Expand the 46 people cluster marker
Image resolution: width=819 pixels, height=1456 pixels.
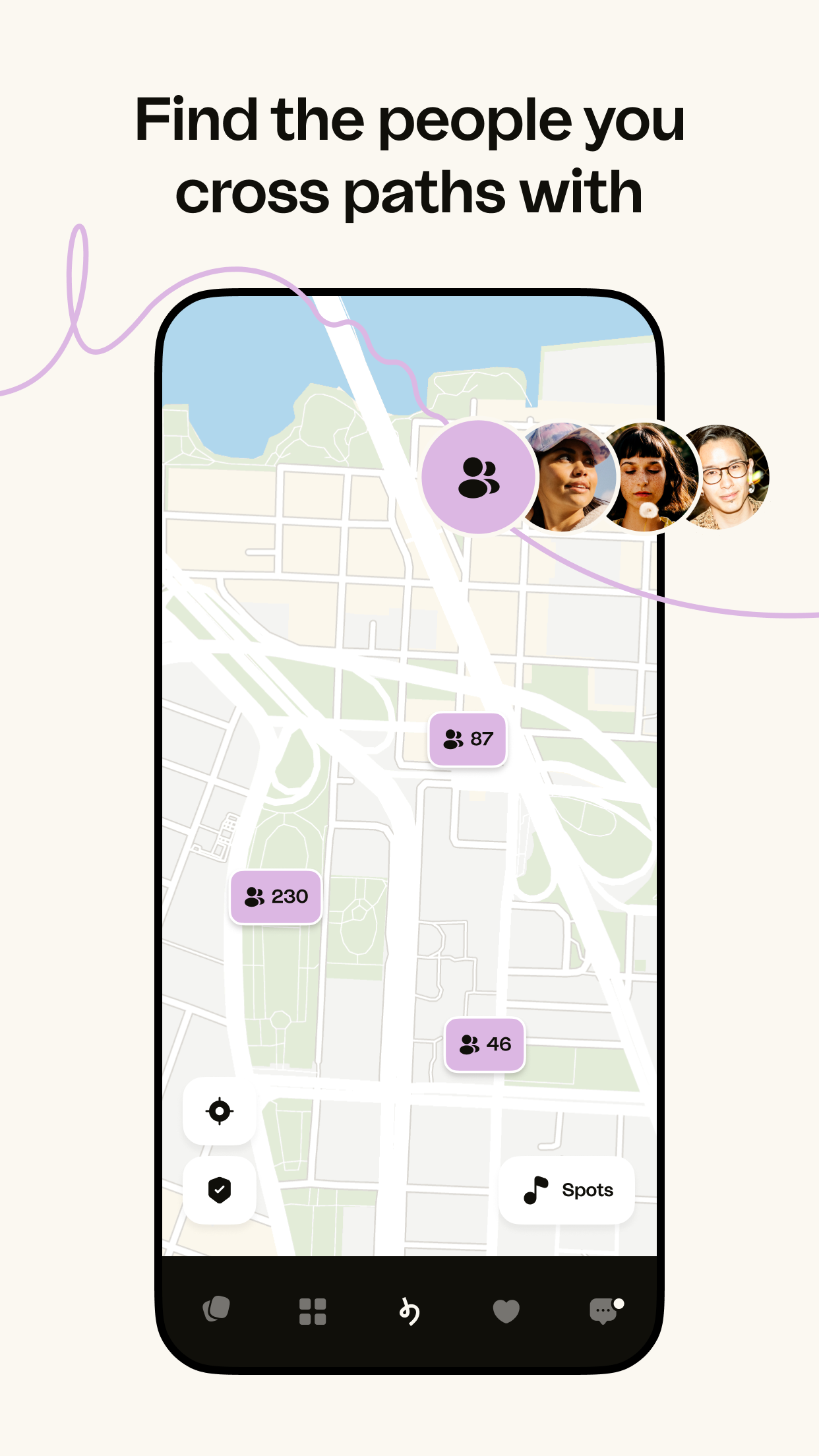484,1043
